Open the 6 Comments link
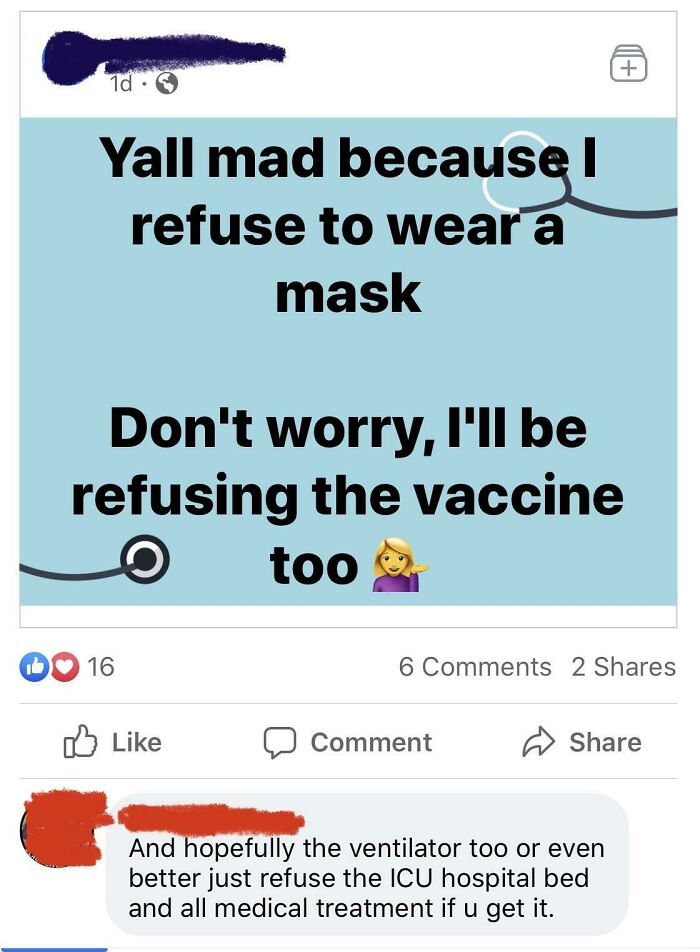The width and height of the screenshot is (700, 952). (x=475, y=667)
